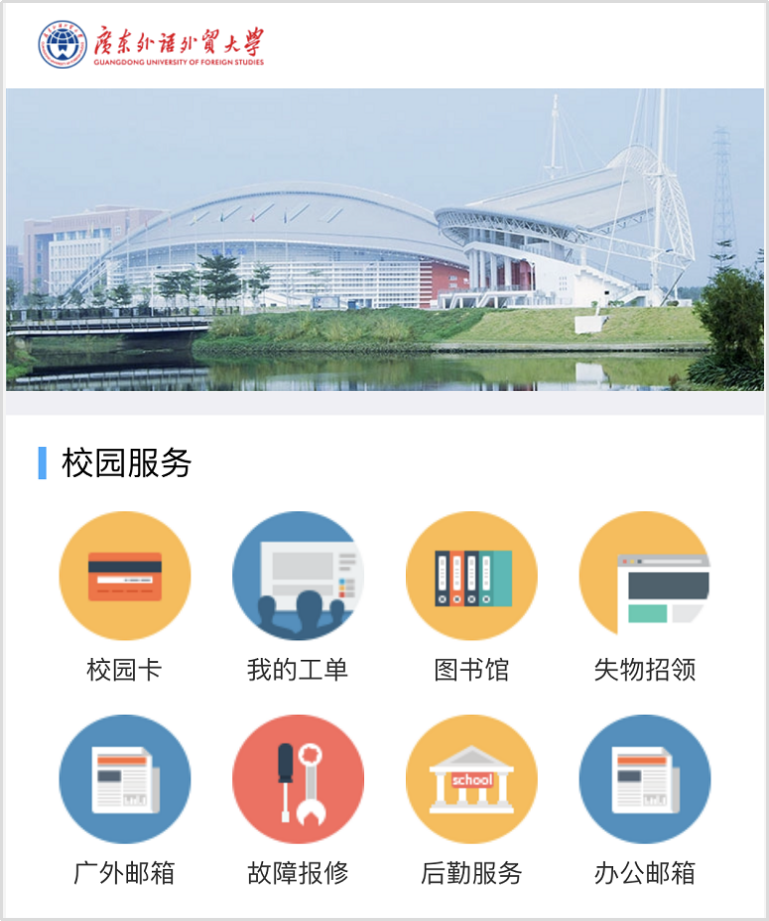Open the 校园卡 campus card service

pos(124,577)
